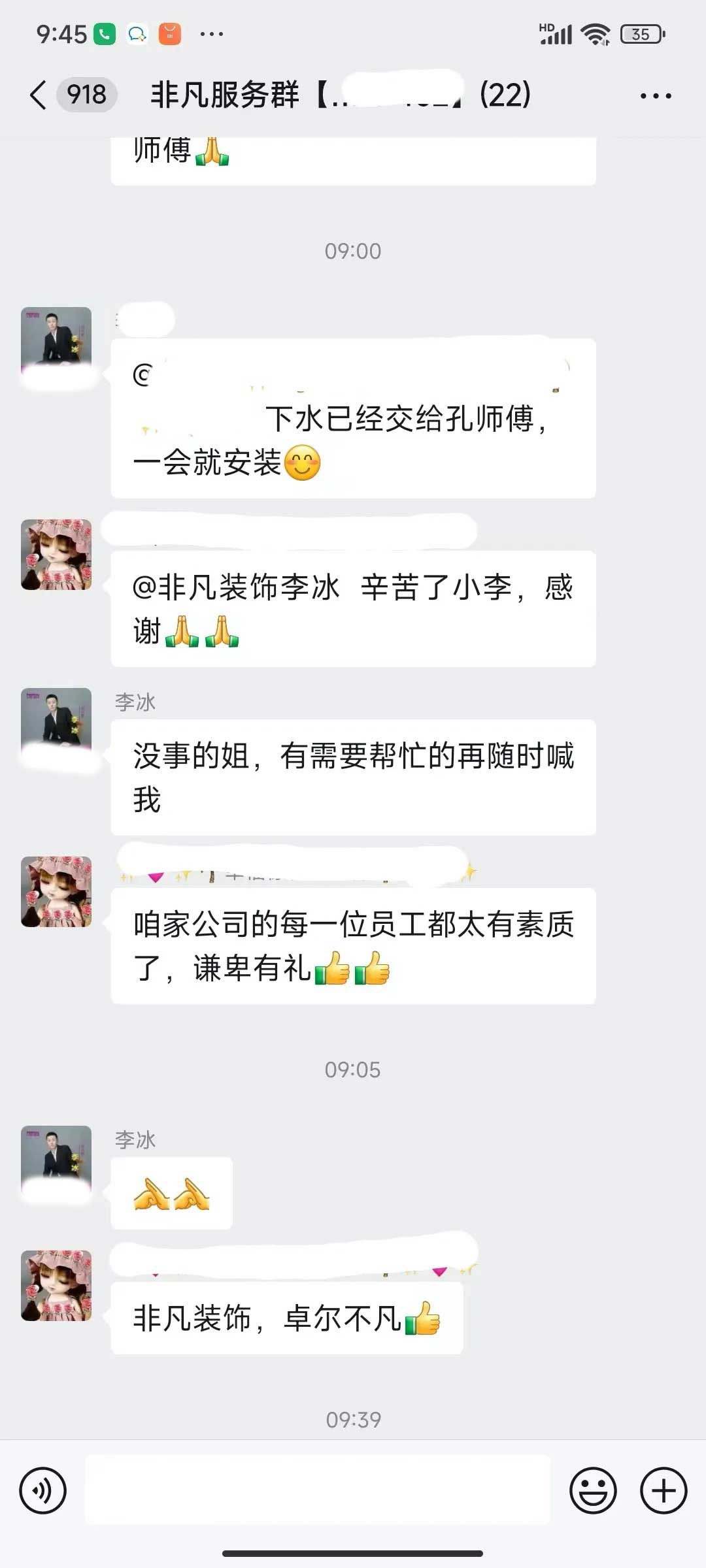This screenshot has width=706, height=1568.
Task: Open the group chat overflow menu
Action: [x=655, y=96]
